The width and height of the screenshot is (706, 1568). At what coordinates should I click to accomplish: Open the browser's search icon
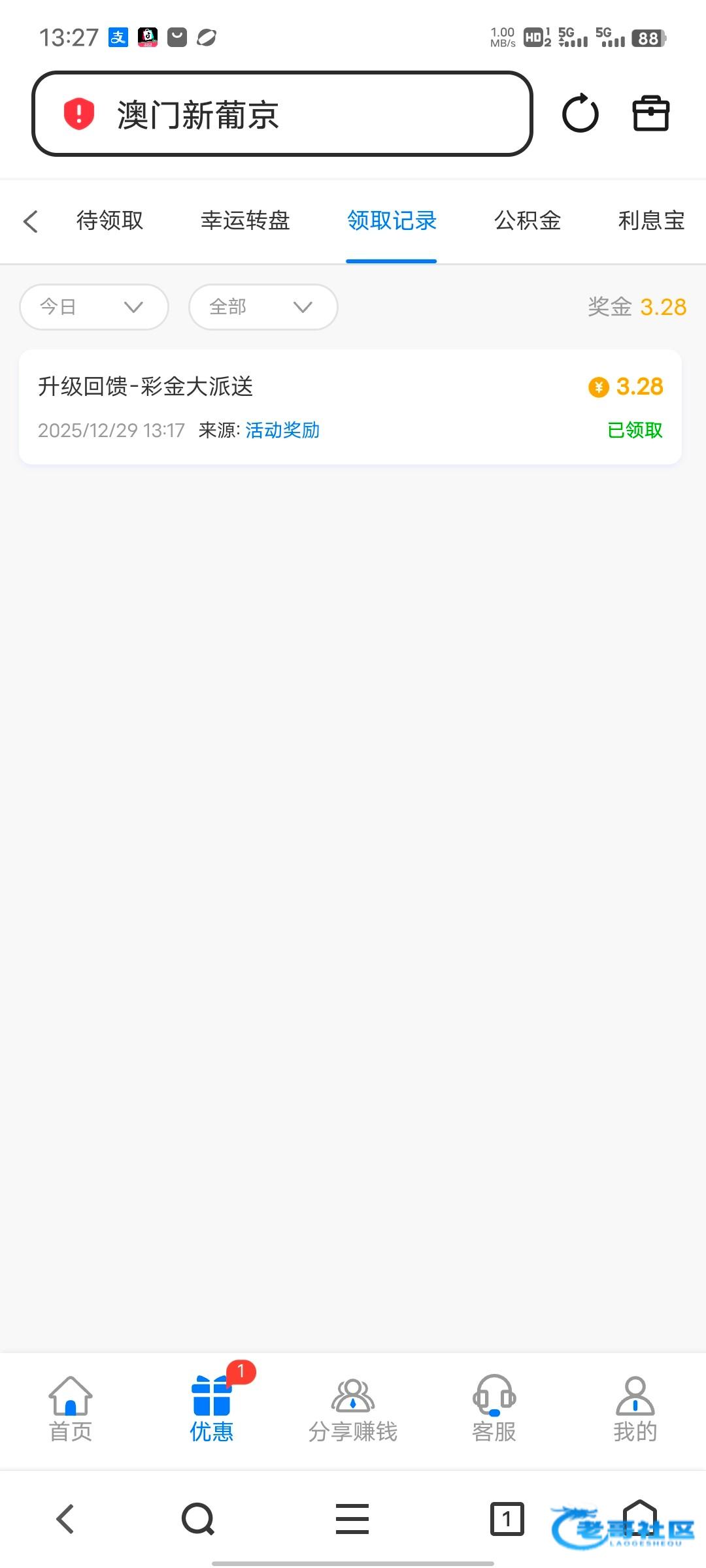[x=198, y=1518]
